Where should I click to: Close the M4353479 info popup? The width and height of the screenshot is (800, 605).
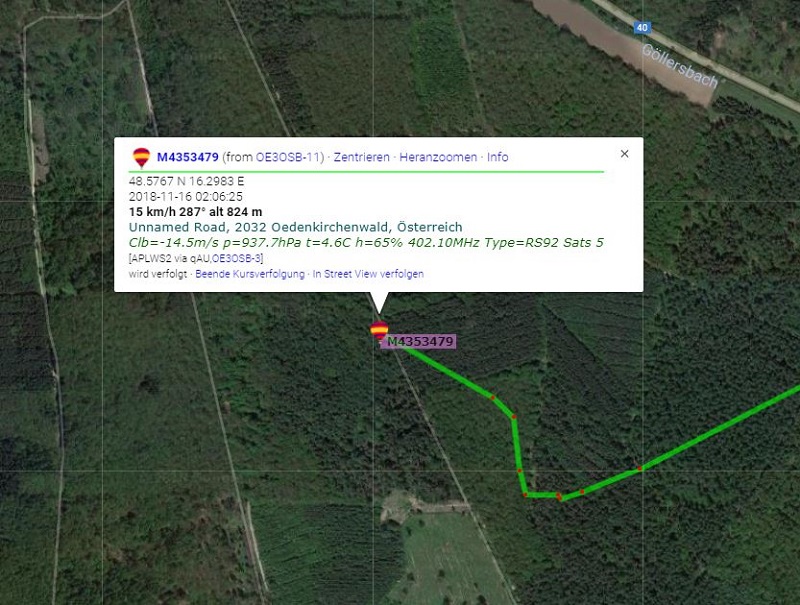(x=624, y=153)
